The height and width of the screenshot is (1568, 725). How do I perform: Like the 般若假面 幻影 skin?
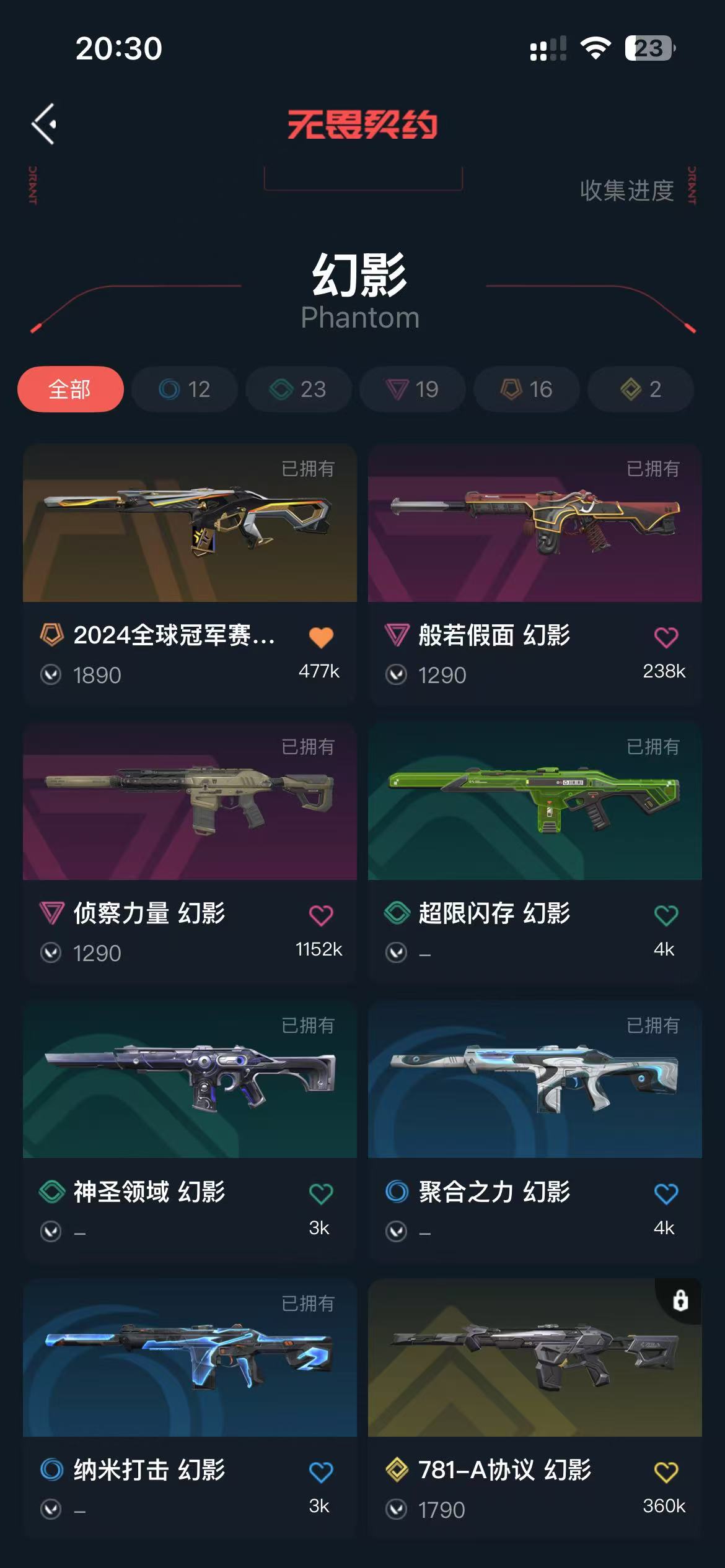(666, 637)
